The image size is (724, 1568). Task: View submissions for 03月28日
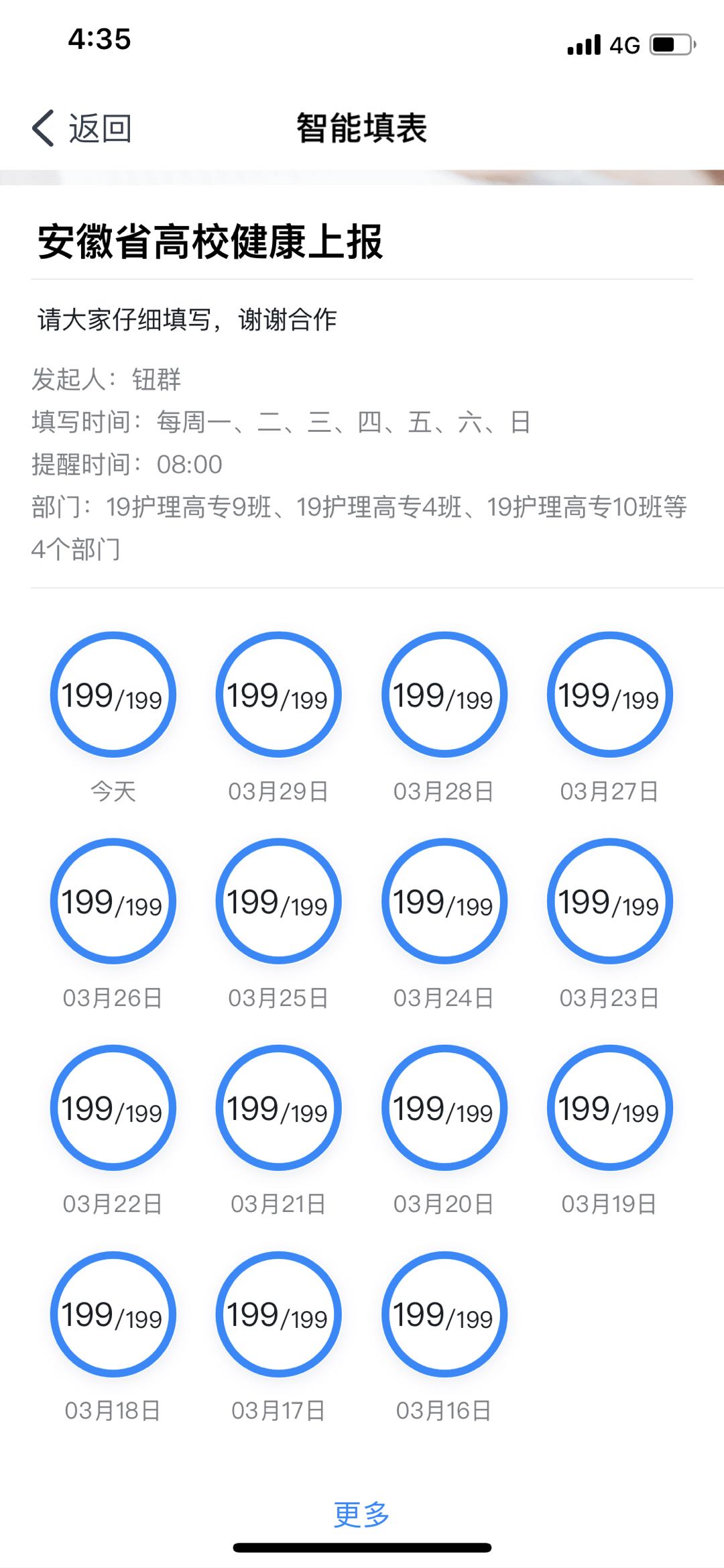[x=444, y=695]
